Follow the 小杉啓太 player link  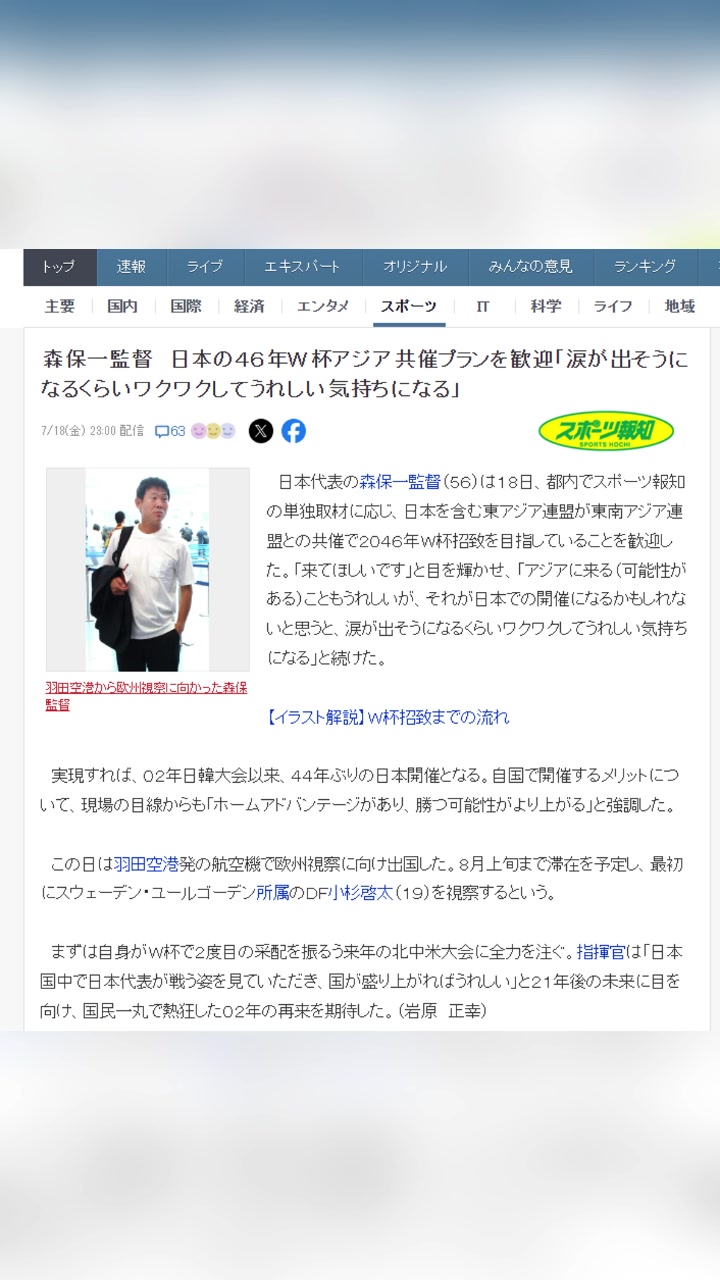(x=362, y=893)
